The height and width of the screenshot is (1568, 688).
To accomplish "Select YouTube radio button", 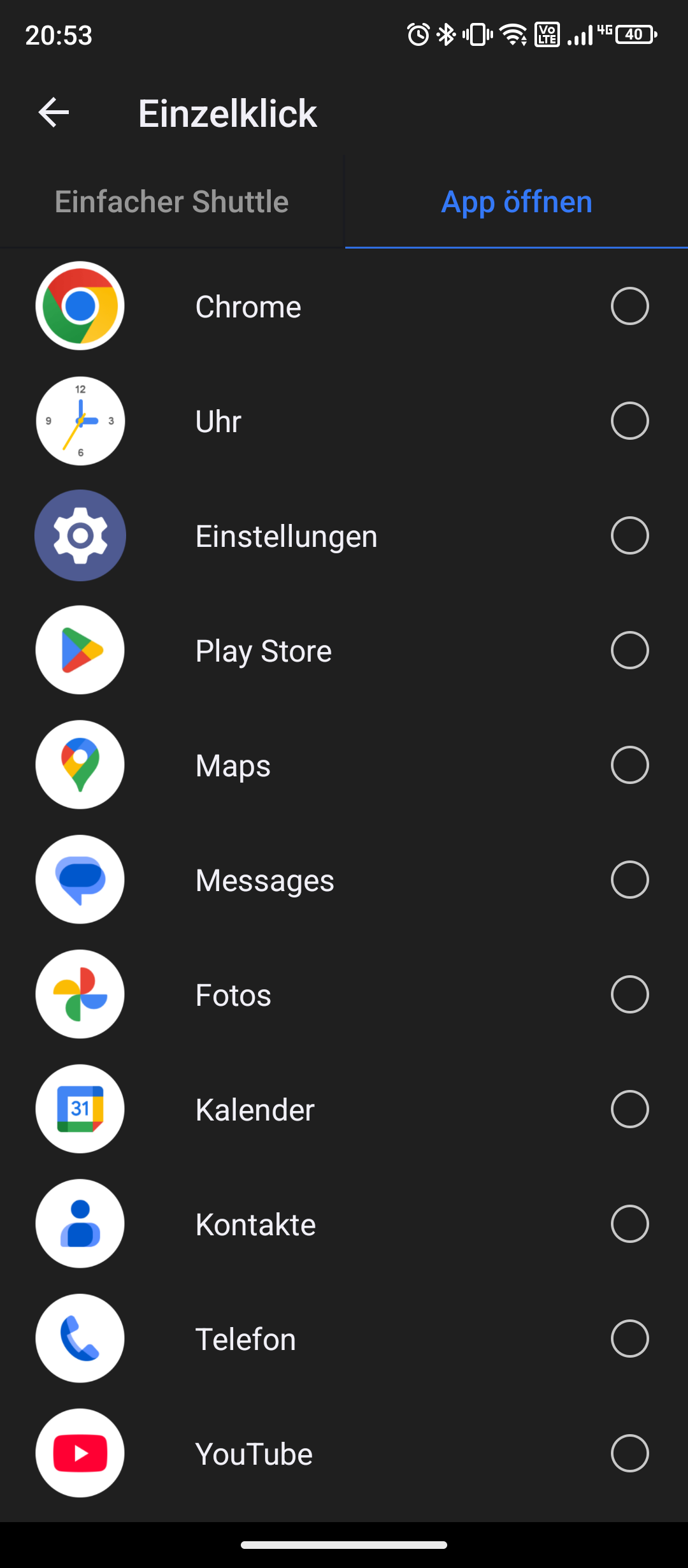I will point(629,1453).
